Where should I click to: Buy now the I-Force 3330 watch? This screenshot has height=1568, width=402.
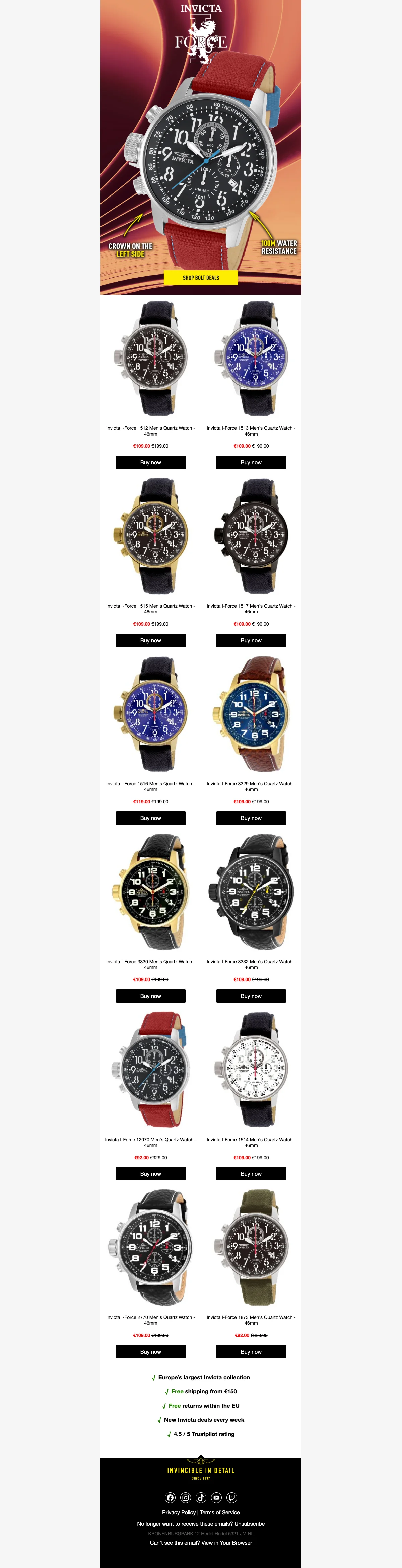[x=150, y=996]
